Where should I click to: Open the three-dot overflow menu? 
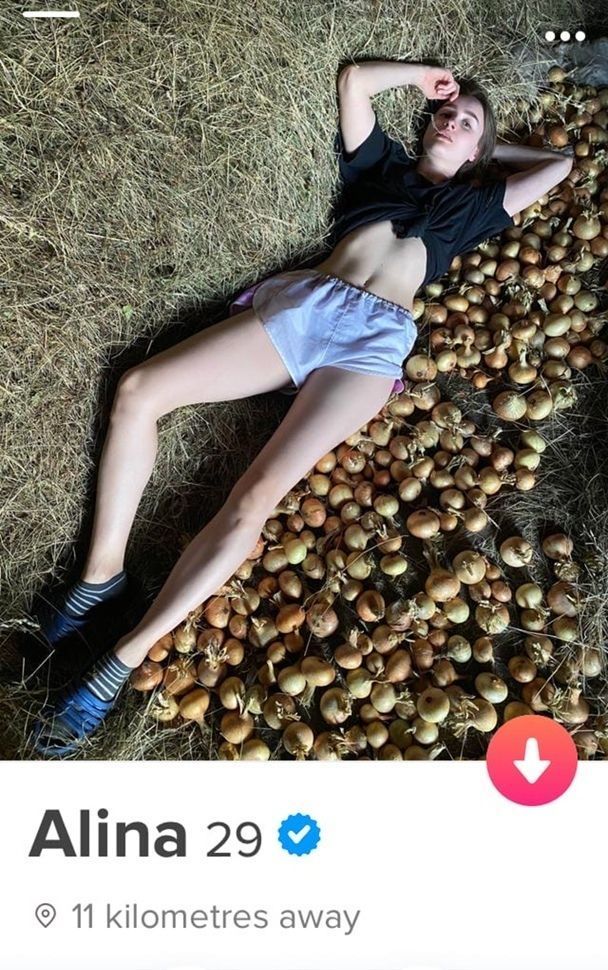[x=565, y=36]
